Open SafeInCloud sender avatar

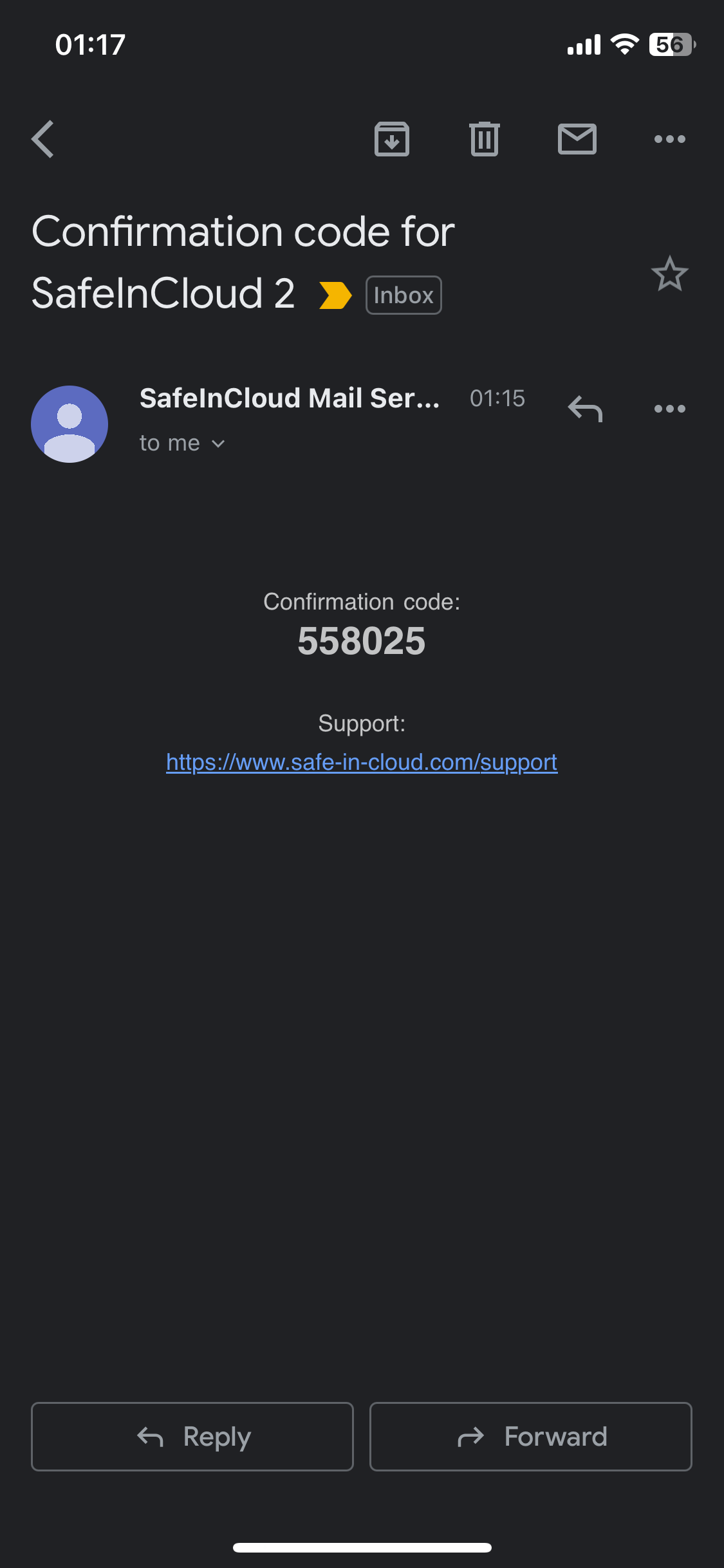(x=70, y=424)
